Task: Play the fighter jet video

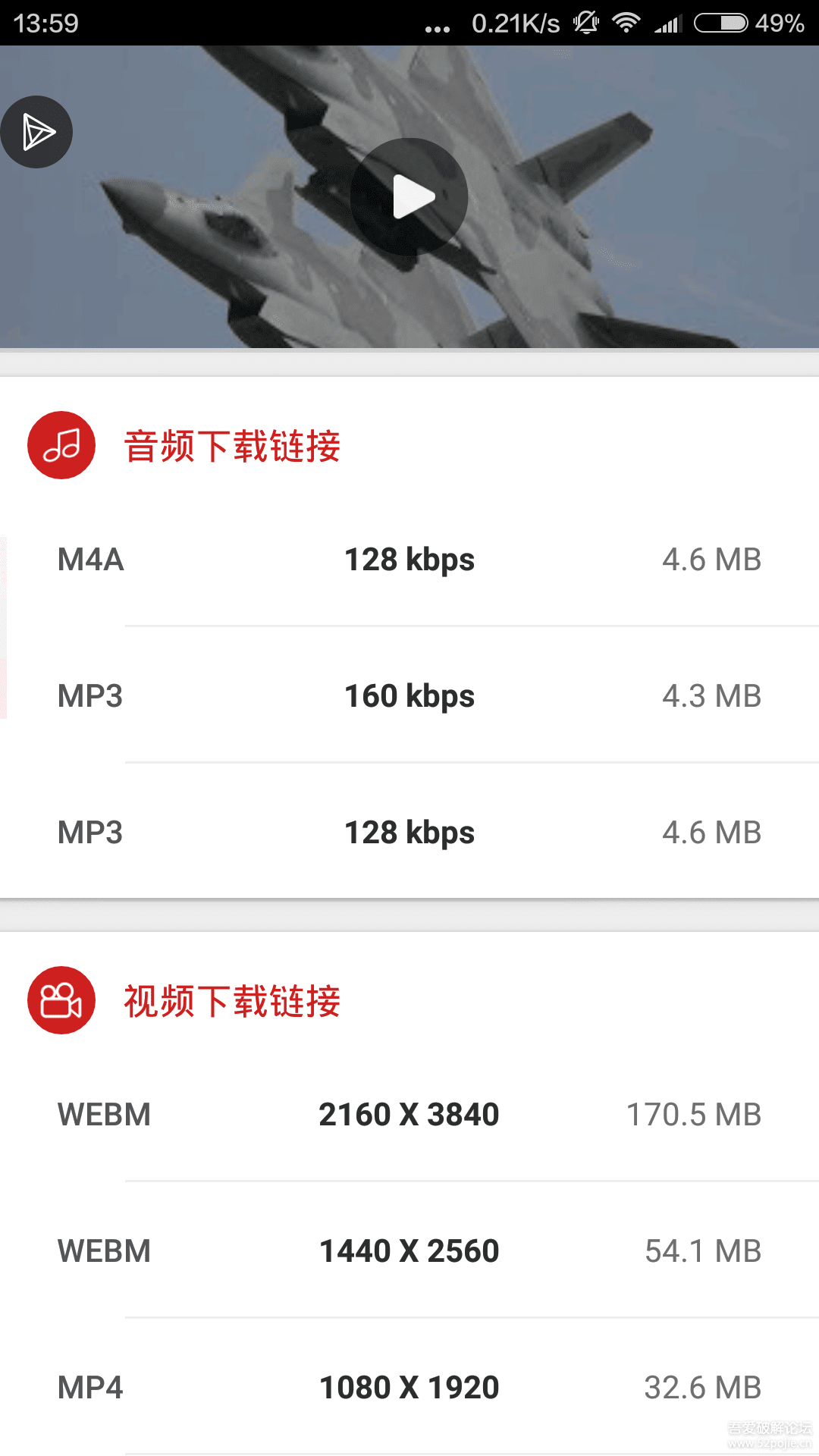Action: click(409, 197)
